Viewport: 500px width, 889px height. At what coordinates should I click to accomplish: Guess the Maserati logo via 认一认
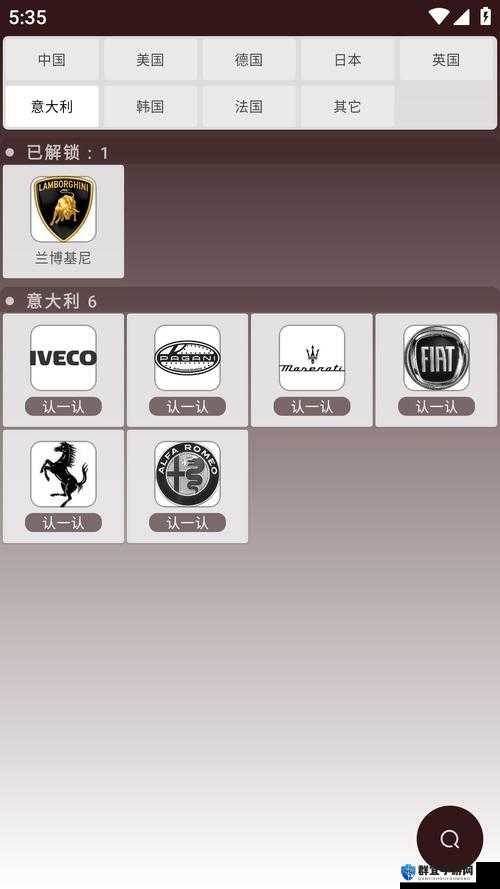312,407
